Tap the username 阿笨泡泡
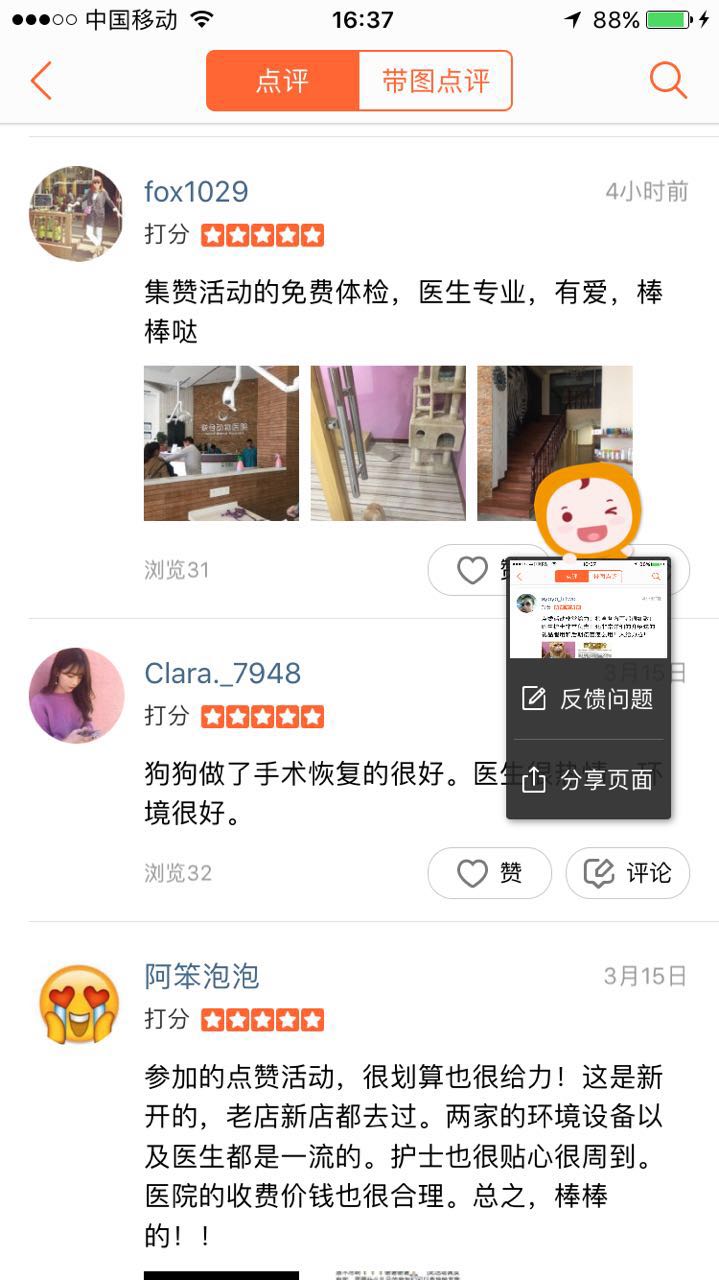 click(x=202, y=975)
